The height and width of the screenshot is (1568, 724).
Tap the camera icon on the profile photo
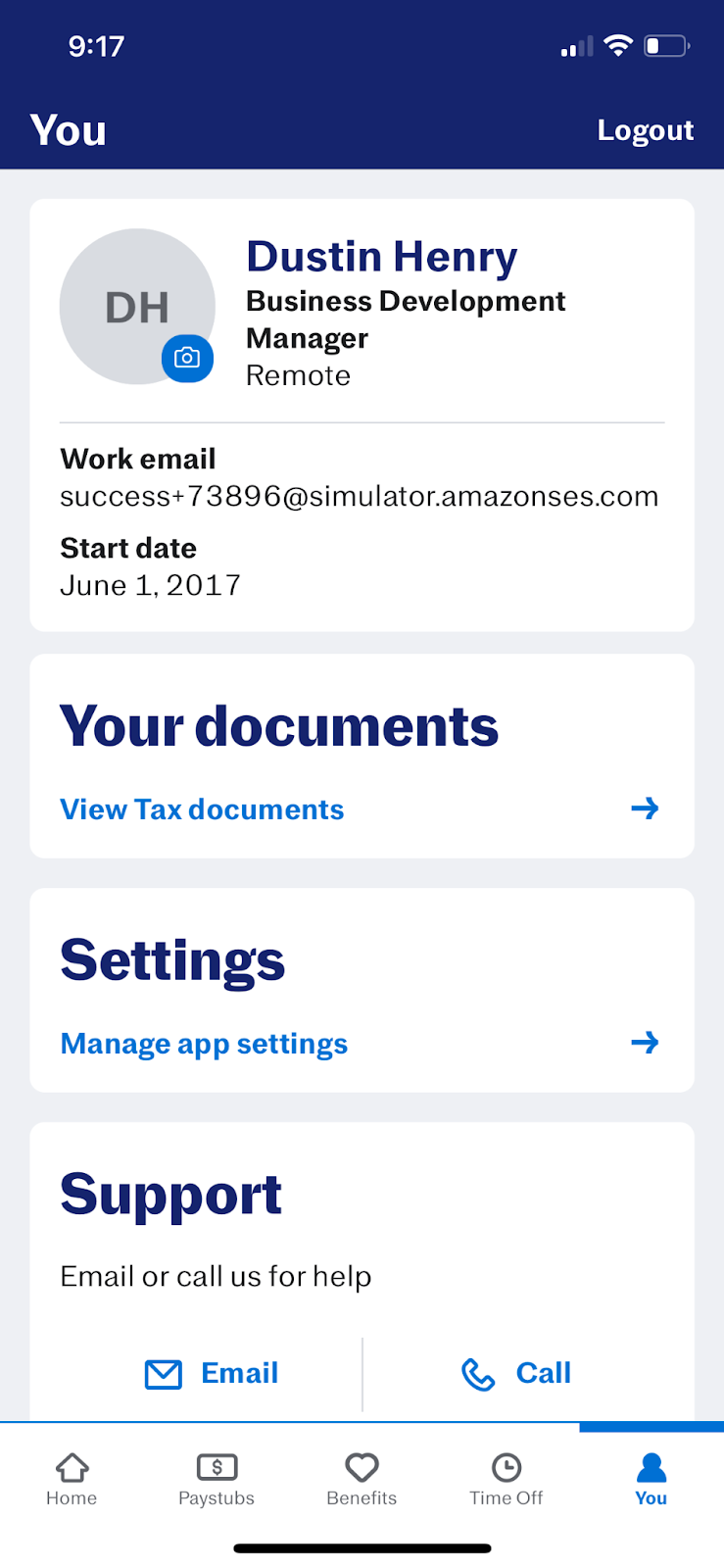(187, 358)
